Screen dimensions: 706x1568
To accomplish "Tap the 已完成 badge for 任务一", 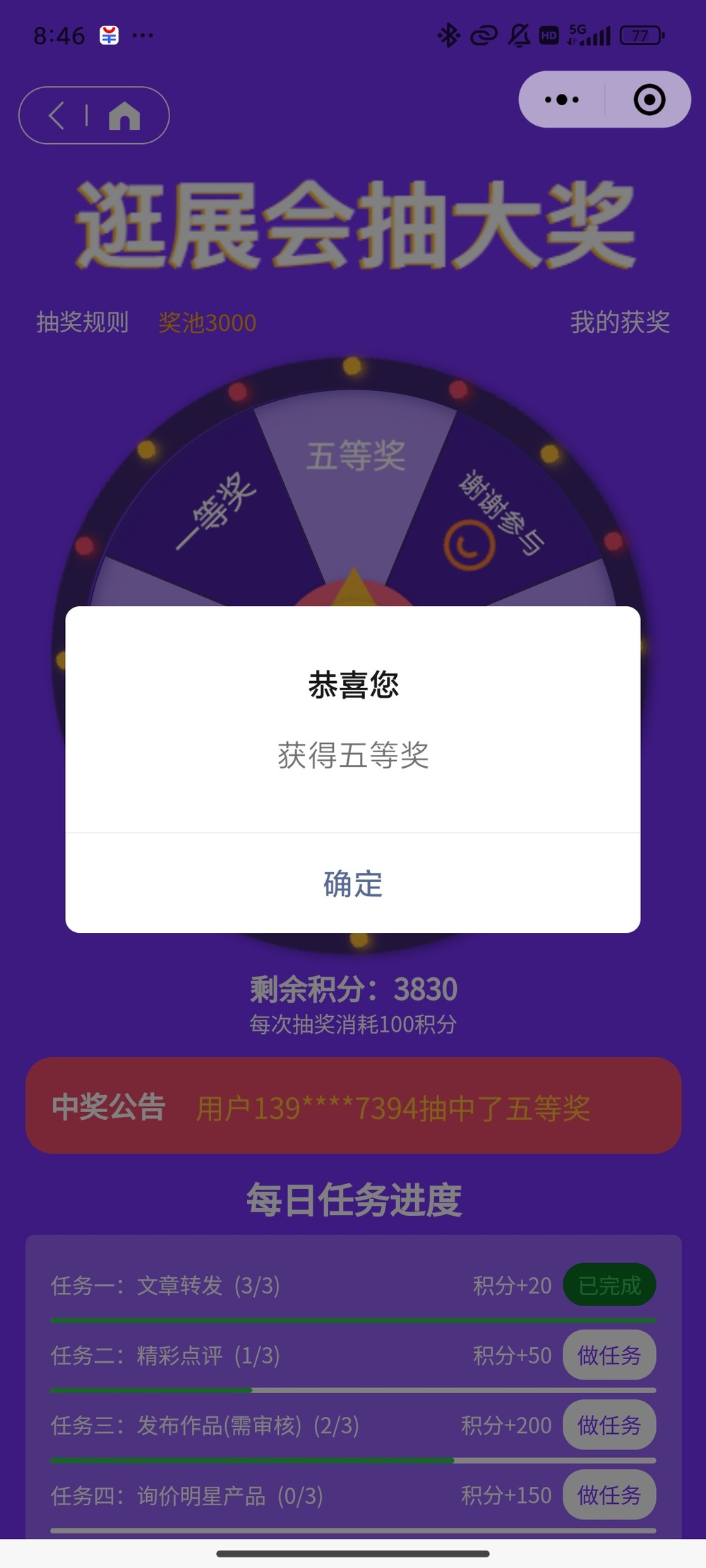I will [x=609, y=1285].
